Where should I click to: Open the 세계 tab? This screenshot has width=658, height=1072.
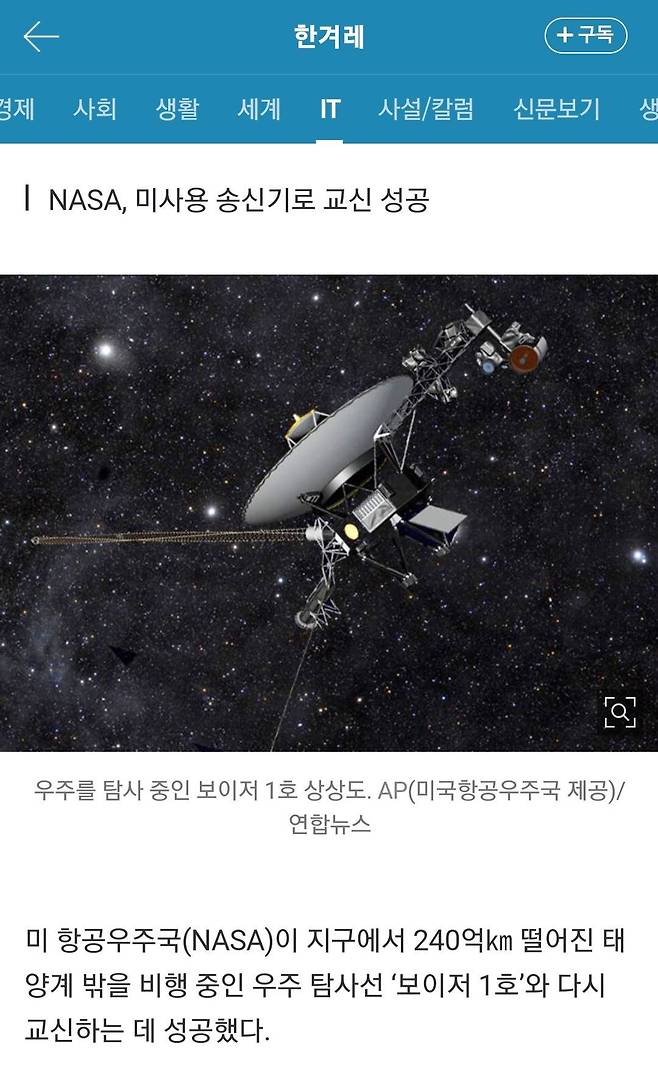[x=259, y=108]
